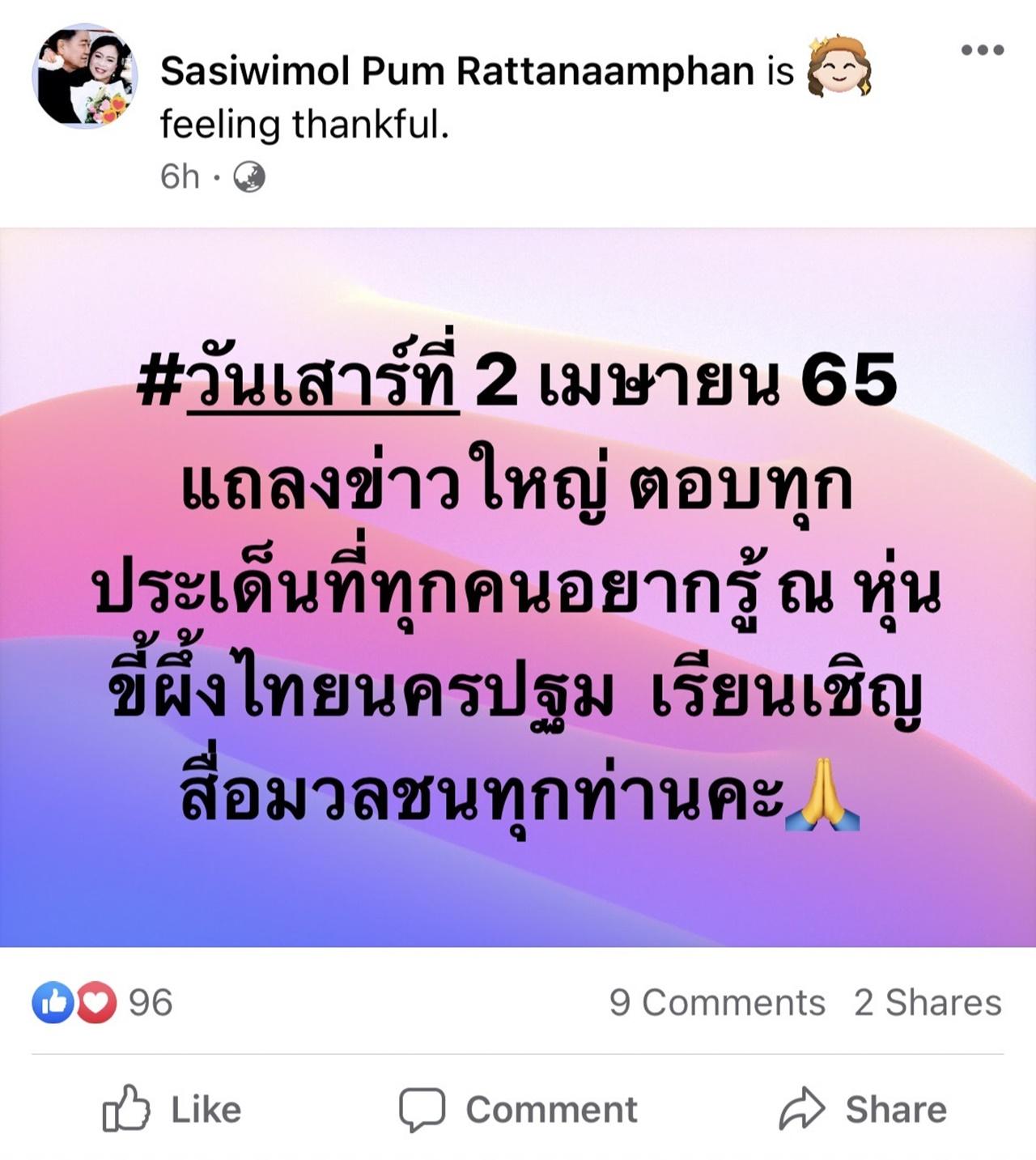This screenshot has width=1036, height=1160.
Task: View the 96 reactions list
Action: click(103, 1003)
